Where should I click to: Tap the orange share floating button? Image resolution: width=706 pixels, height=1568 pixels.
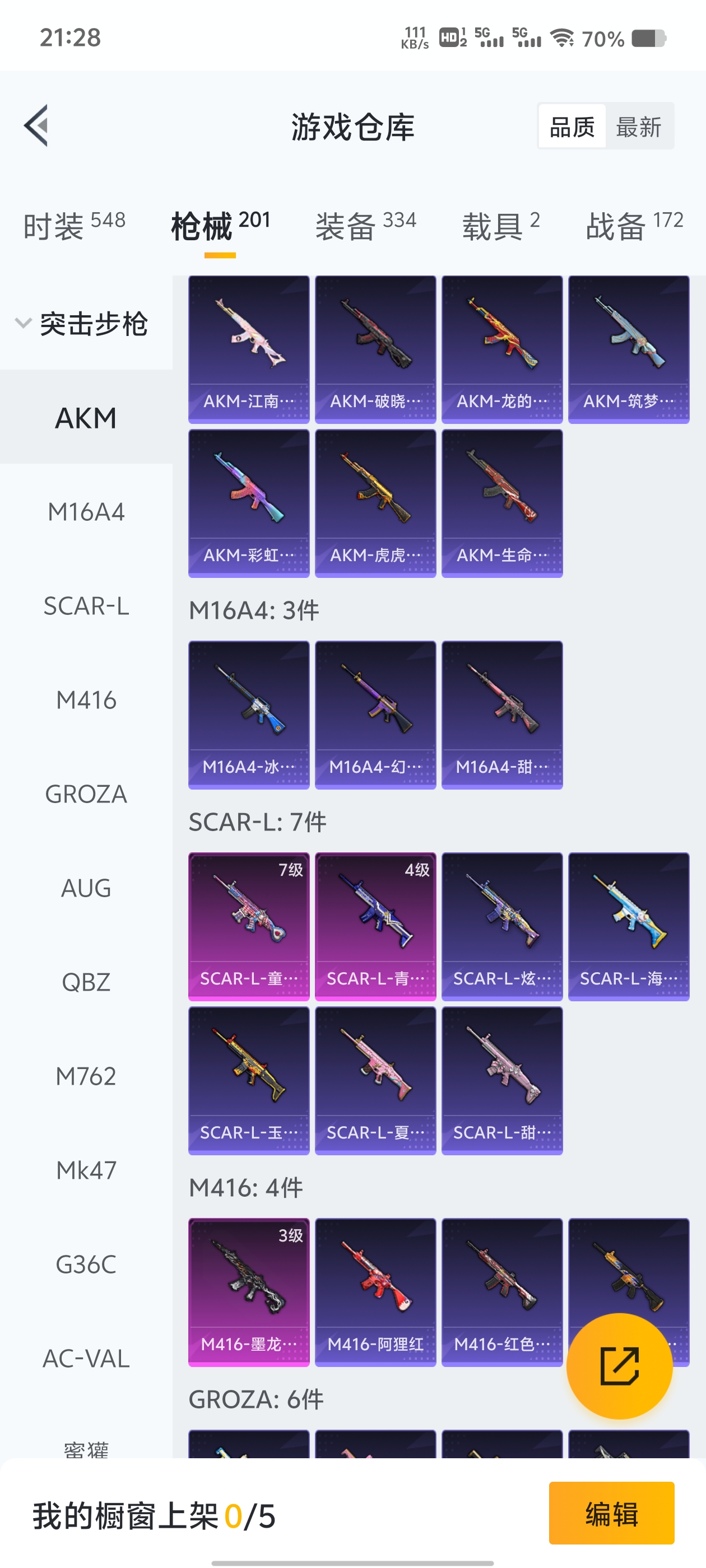pos(619,1366)
